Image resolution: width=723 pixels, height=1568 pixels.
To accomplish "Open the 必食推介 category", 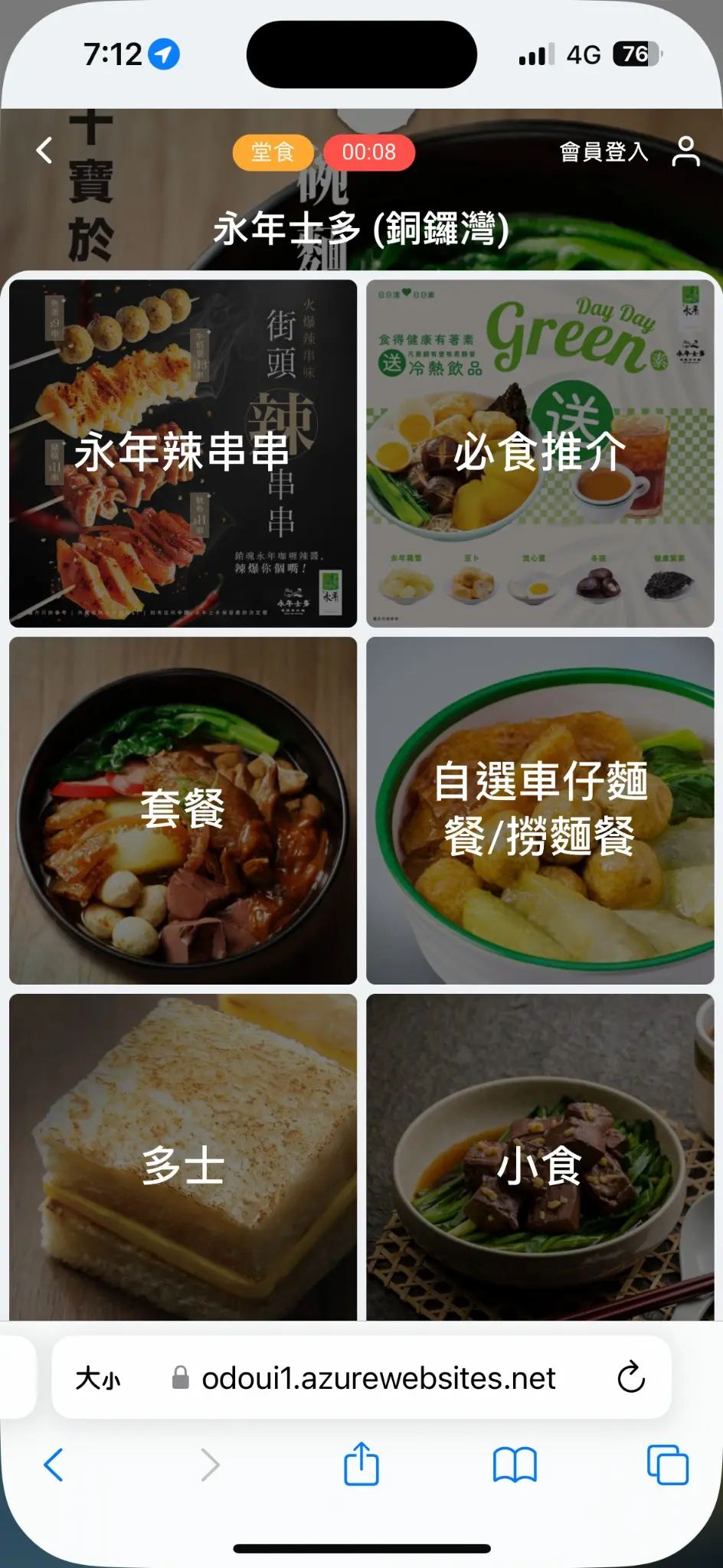I will [x=540, y=453].
